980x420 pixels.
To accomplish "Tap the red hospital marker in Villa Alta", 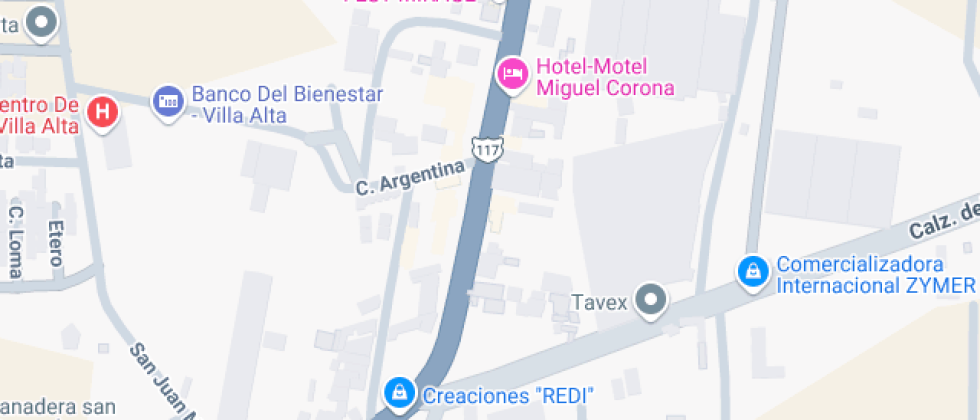I will pos(102,111).
